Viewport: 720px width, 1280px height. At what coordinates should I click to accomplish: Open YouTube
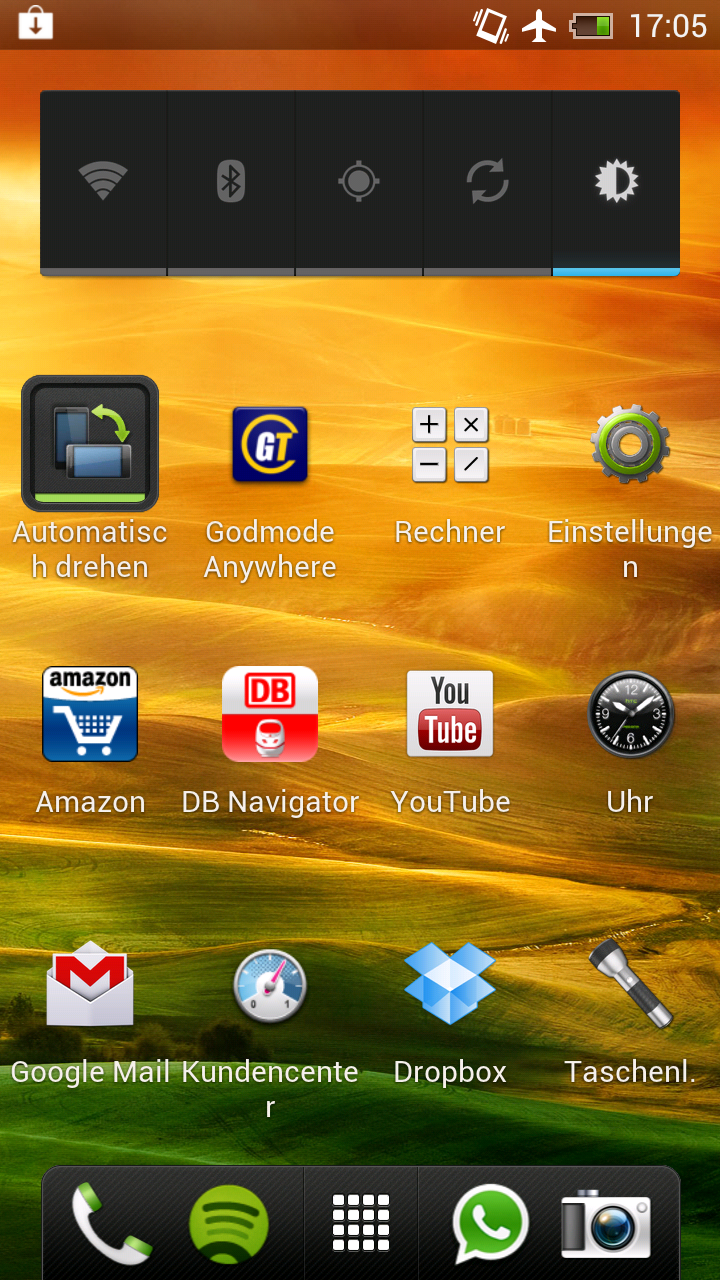pyautogui.click(x=450, y=714)
